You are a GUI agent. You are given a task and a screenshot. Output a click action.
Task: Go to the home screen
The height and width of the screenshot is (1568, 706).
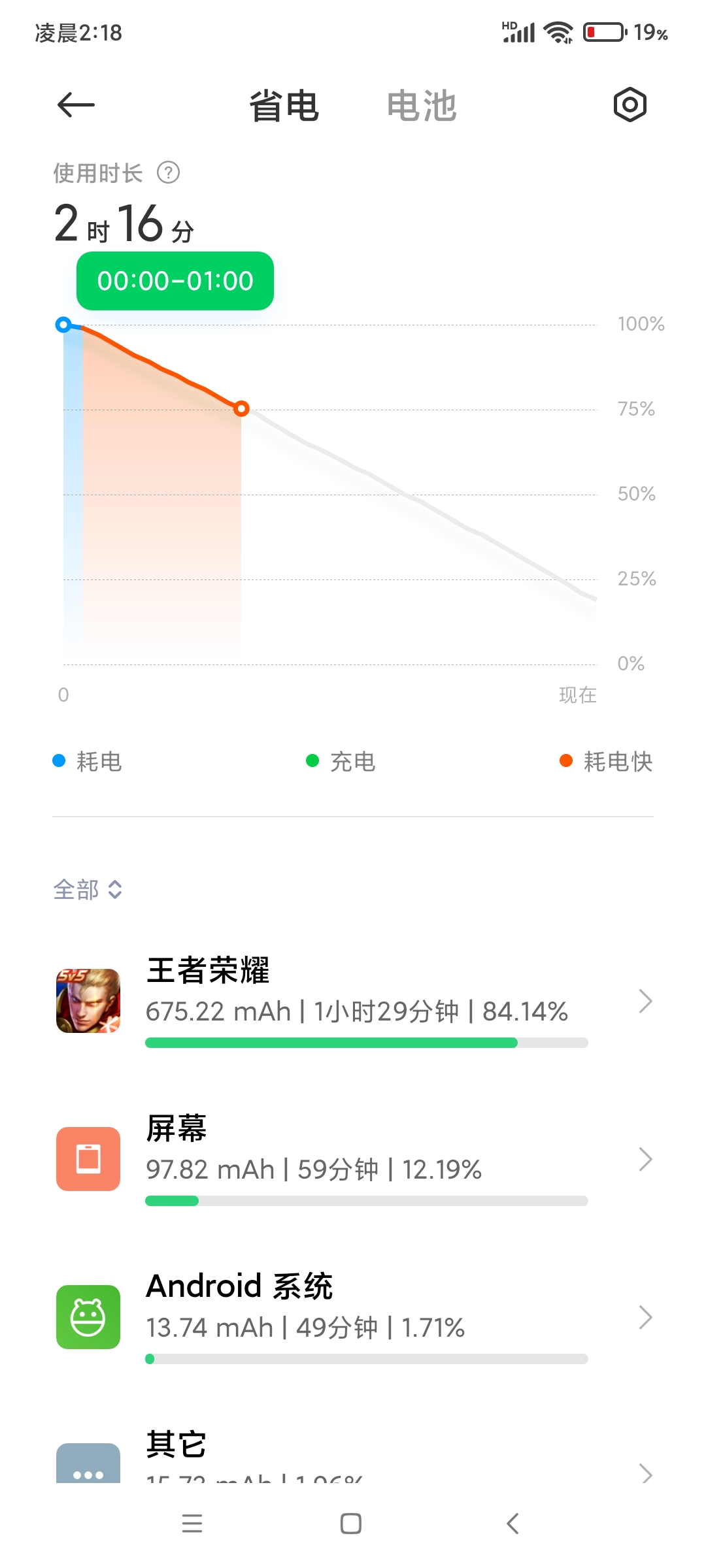pyautogui.click(x=351, y=1524)
